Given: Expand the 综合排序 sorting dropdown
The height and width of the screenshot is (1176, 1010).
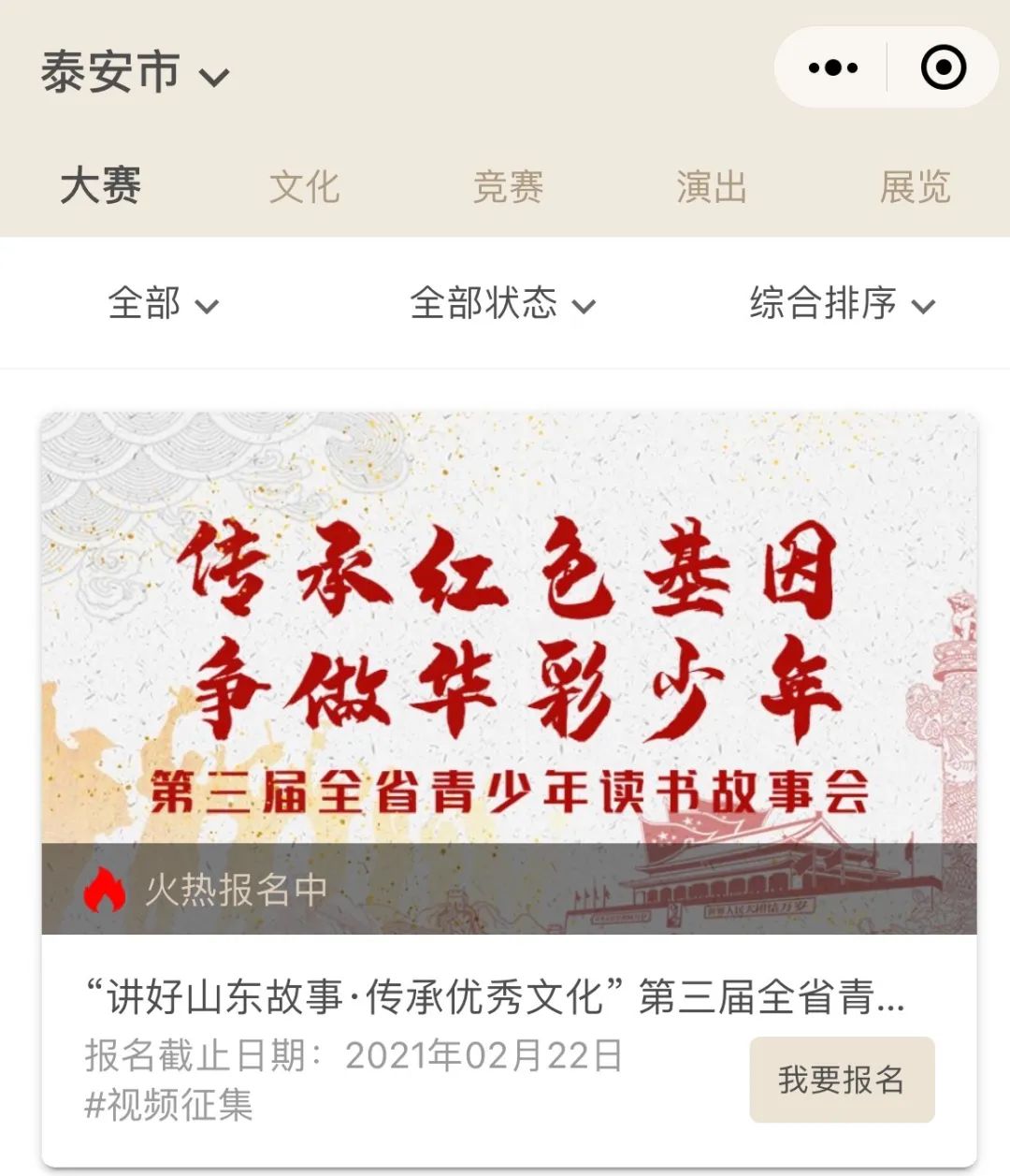Looking at the screenshot, I should 842,303.
